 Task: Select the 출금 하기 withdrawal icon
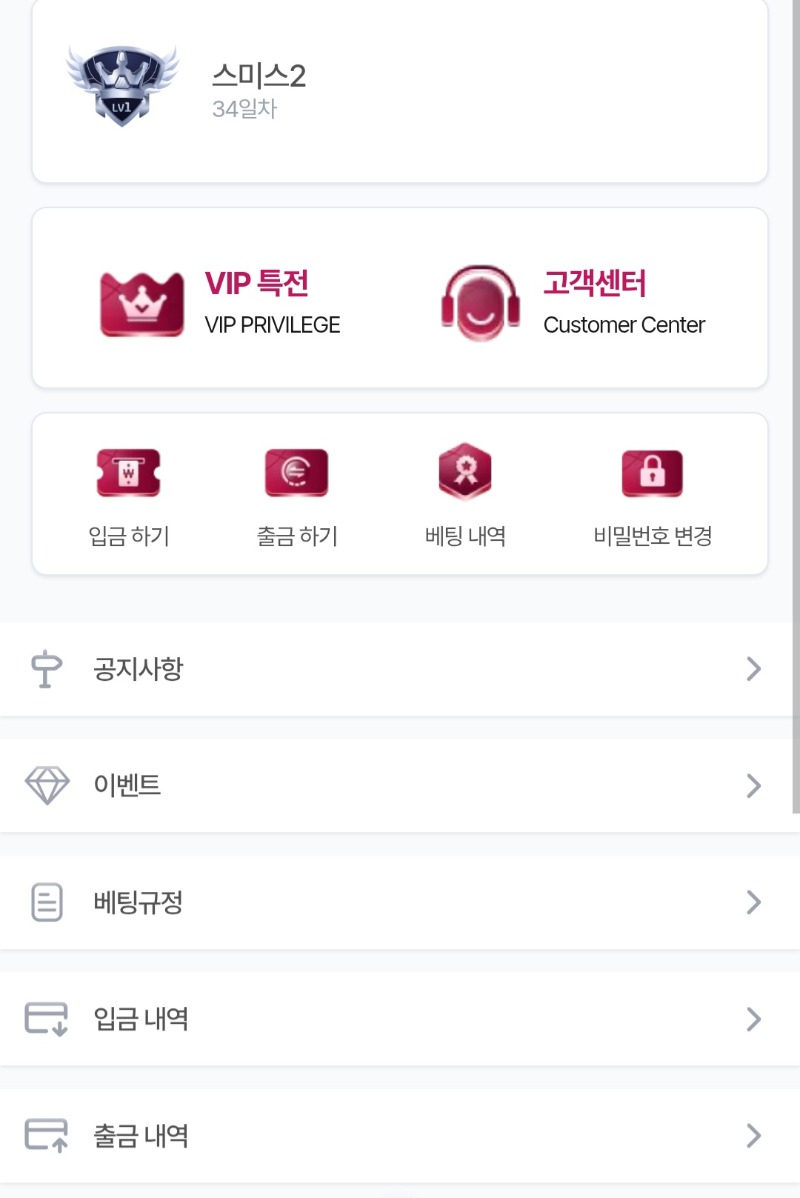297,473
